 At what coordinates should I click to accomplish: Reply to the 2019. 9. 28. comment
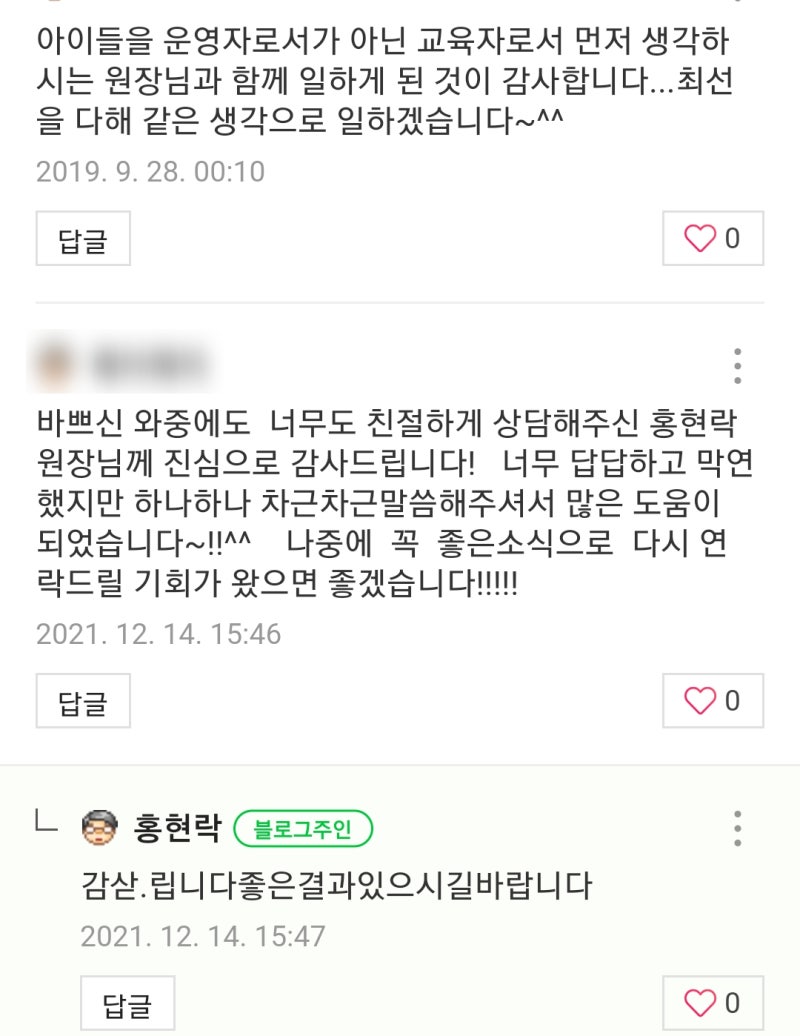(83, 239)
